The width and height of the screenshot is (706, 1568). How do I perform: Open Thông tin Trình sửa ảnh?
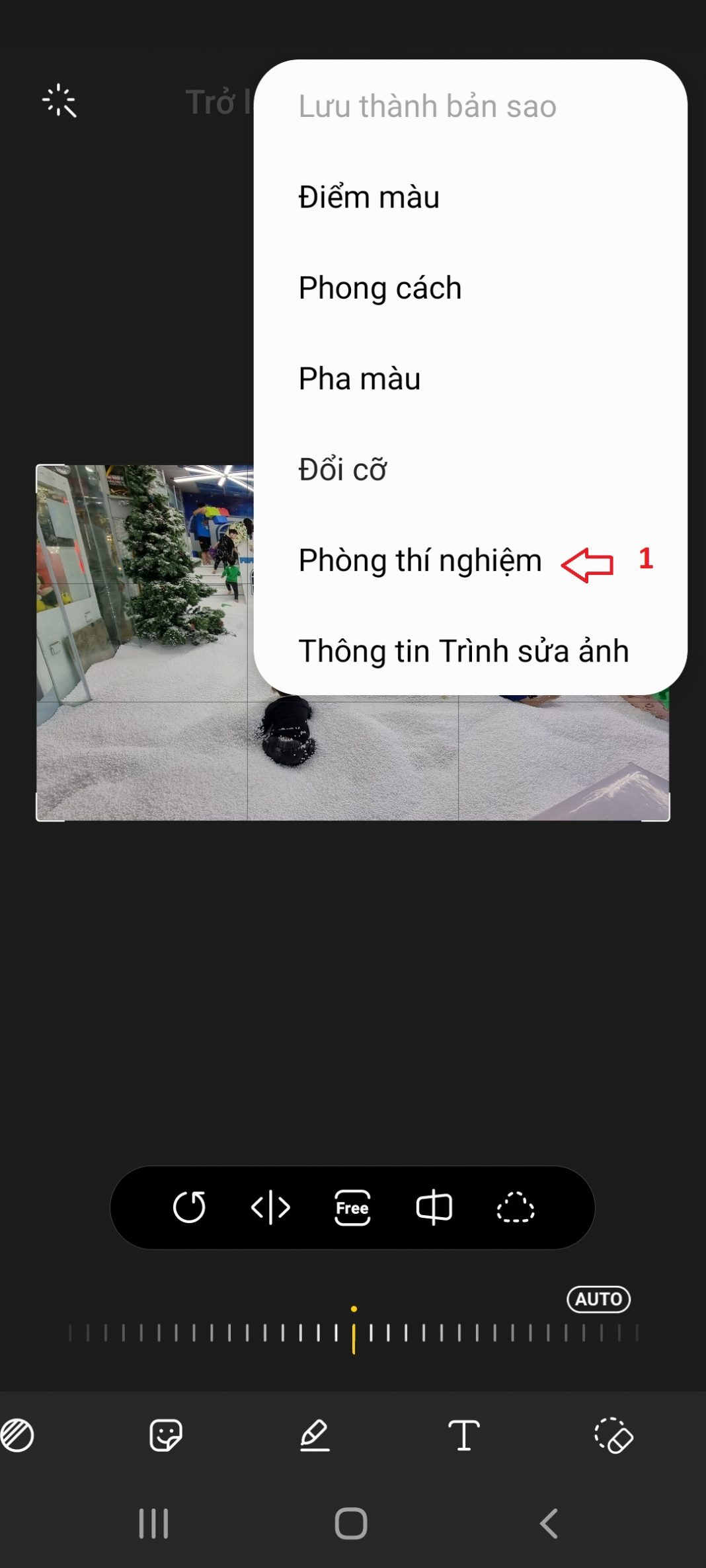tap(463, 651)
